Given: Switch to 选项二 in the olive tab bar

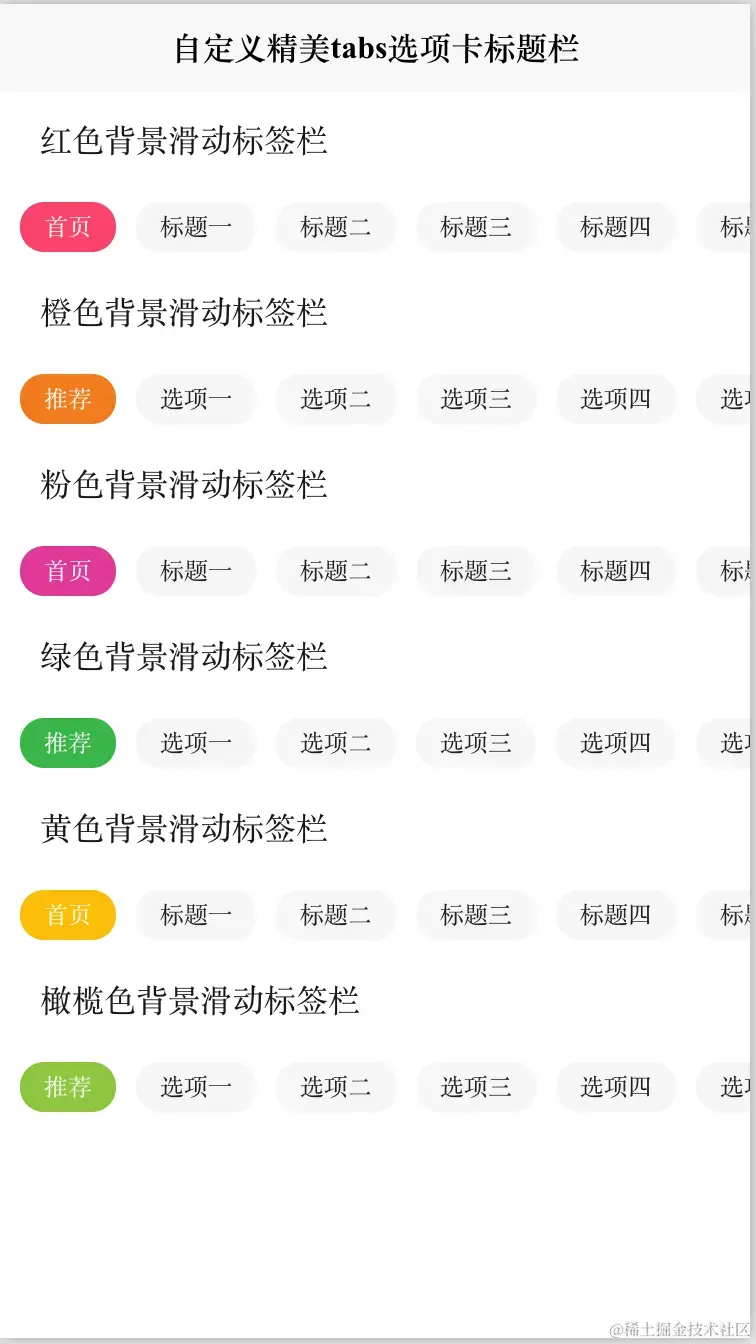Looking at the screenshot, I should pos(336,1087).
